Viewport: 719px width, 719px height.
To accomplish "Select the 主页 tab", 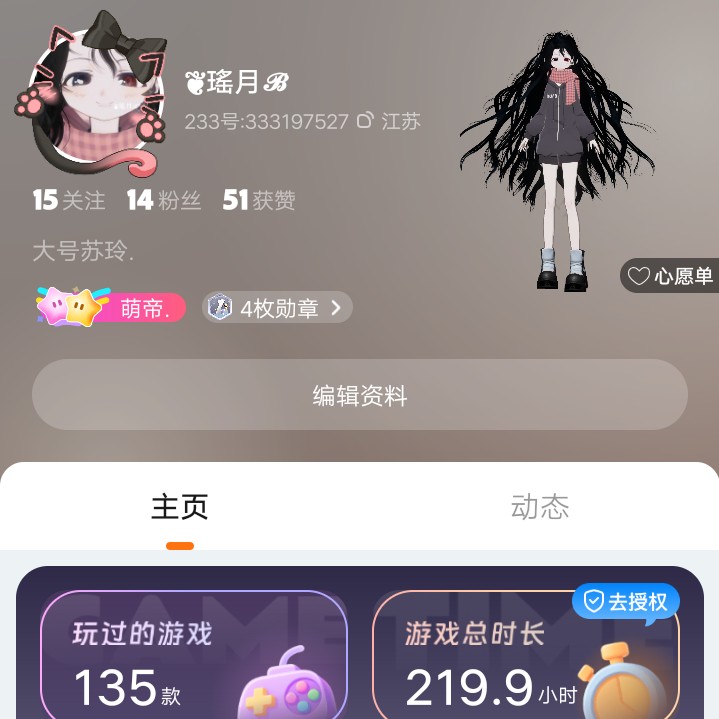I will (x=180, y=507).
